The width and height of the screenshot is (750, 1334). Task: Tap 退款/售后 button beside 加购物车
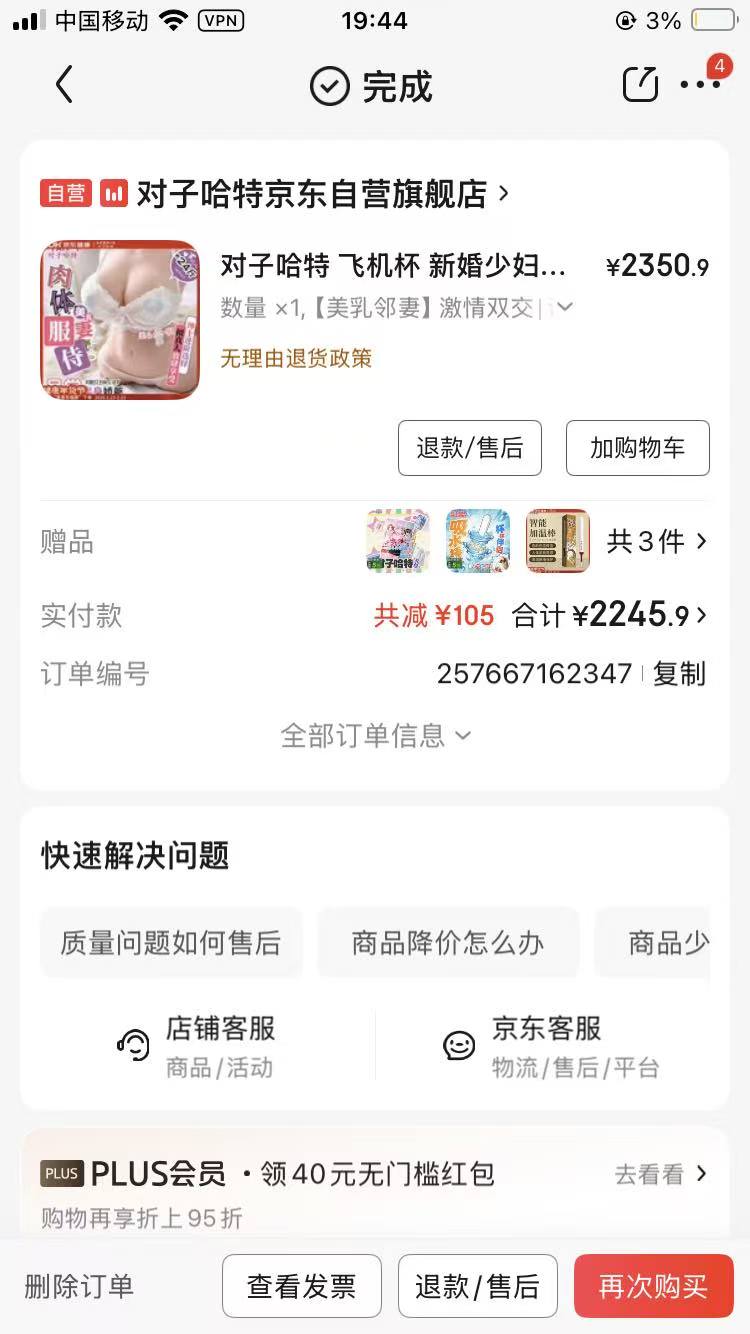(x=469, y=448)
